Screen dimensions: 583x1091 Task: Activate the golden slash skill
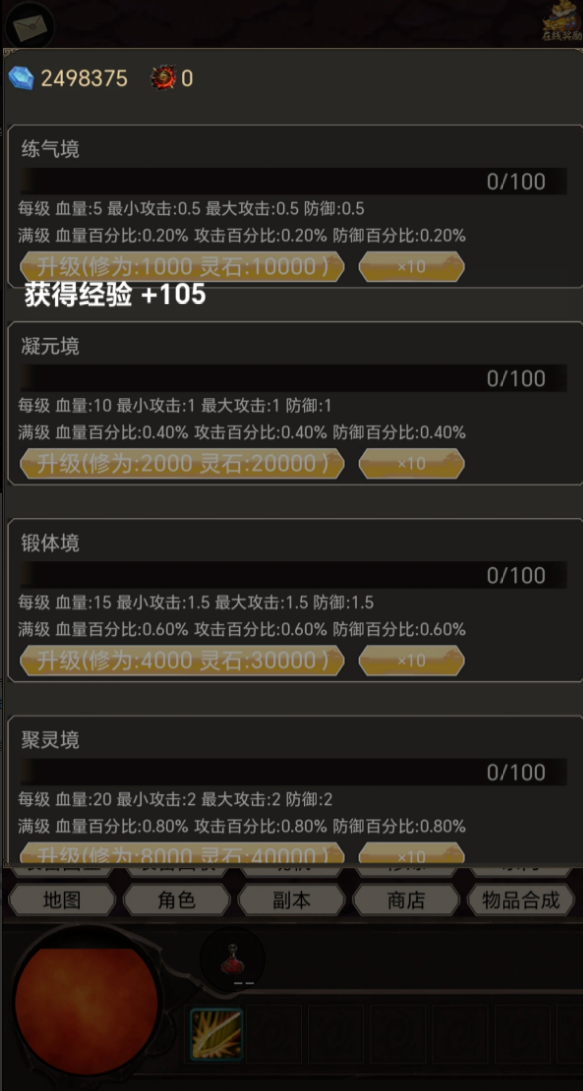216,1034
